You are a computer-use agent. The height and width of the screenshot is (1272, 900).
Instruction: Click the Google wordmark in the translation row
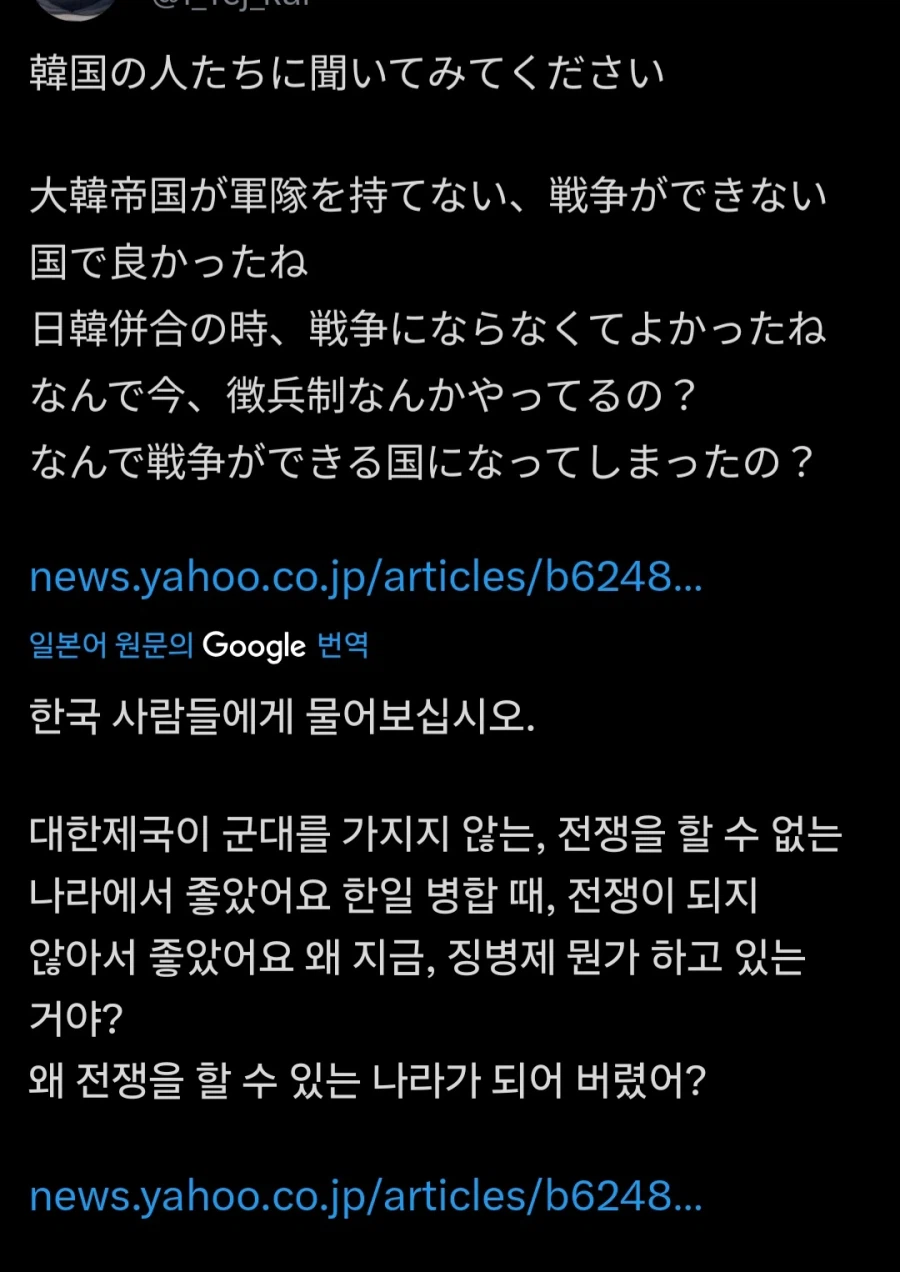tap(253, 646)
